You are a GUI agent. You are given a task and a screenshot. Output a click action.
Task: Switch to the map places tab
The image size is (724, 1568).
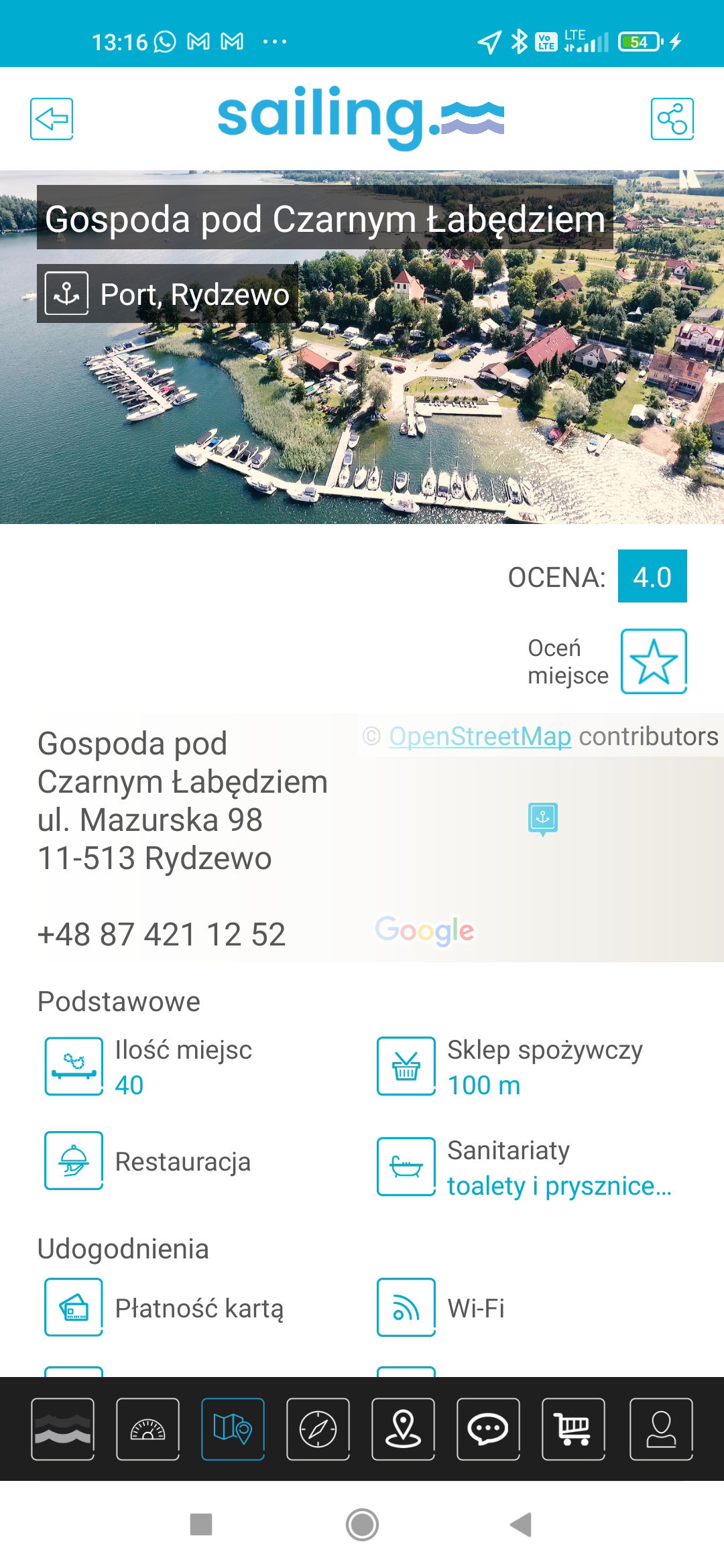(x=233, y=1429)
